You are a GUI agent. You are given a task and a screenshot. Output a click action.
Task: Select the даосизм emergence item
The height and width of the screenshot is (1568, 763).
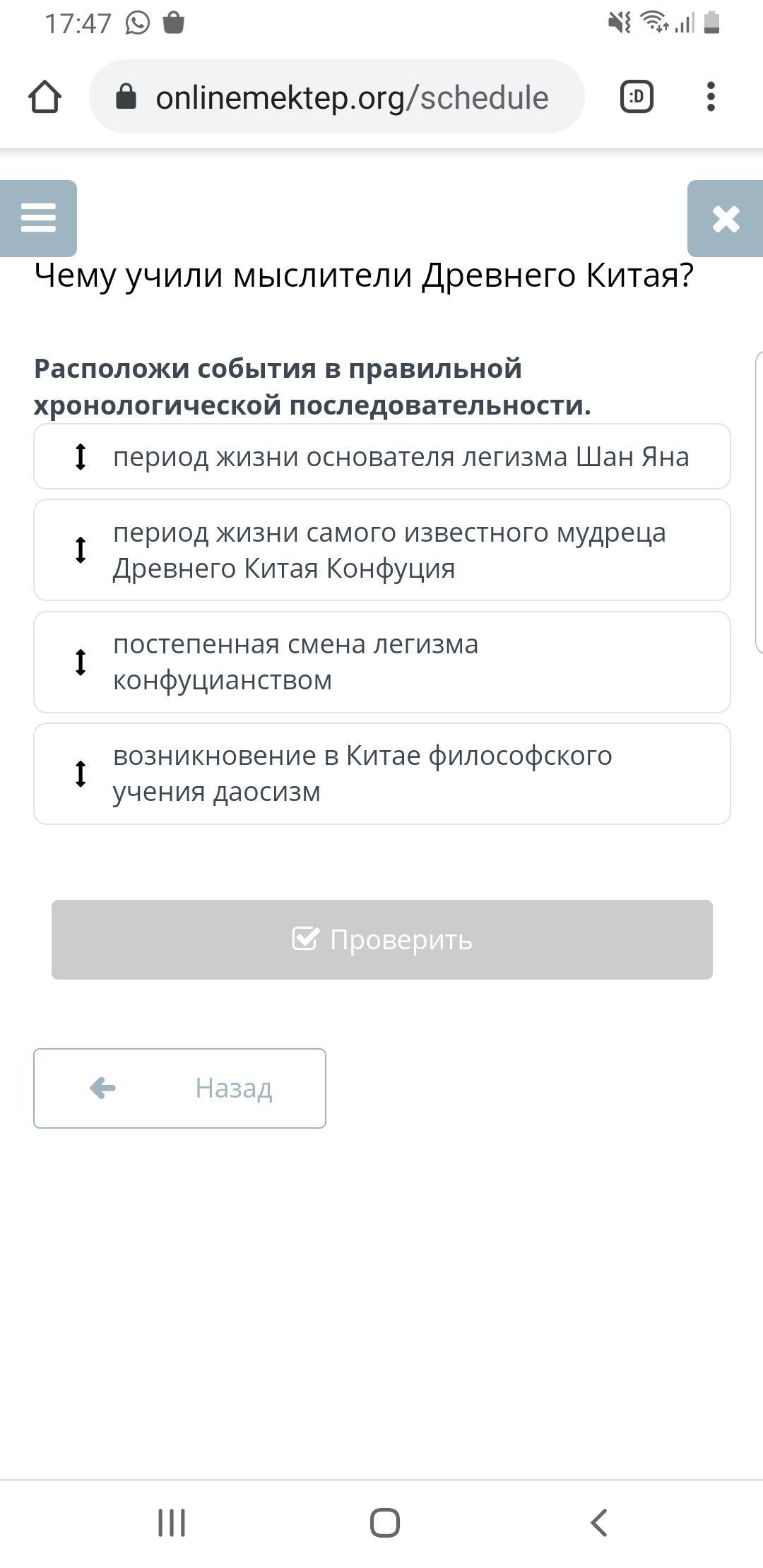pyautogui.click(x=382, y=773)
